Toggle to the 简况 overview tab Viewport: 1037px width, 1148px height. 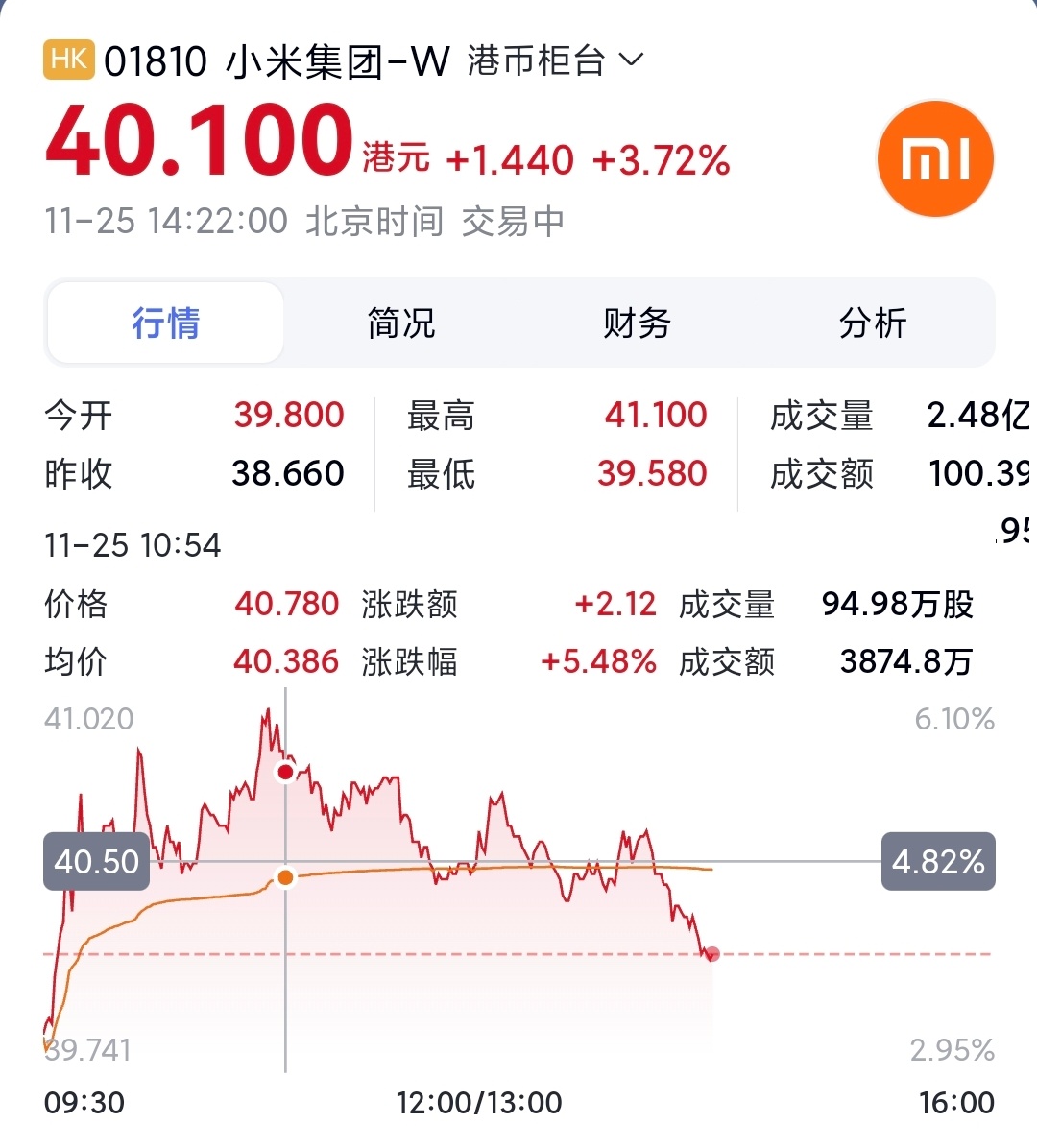(x=399, y=323)
